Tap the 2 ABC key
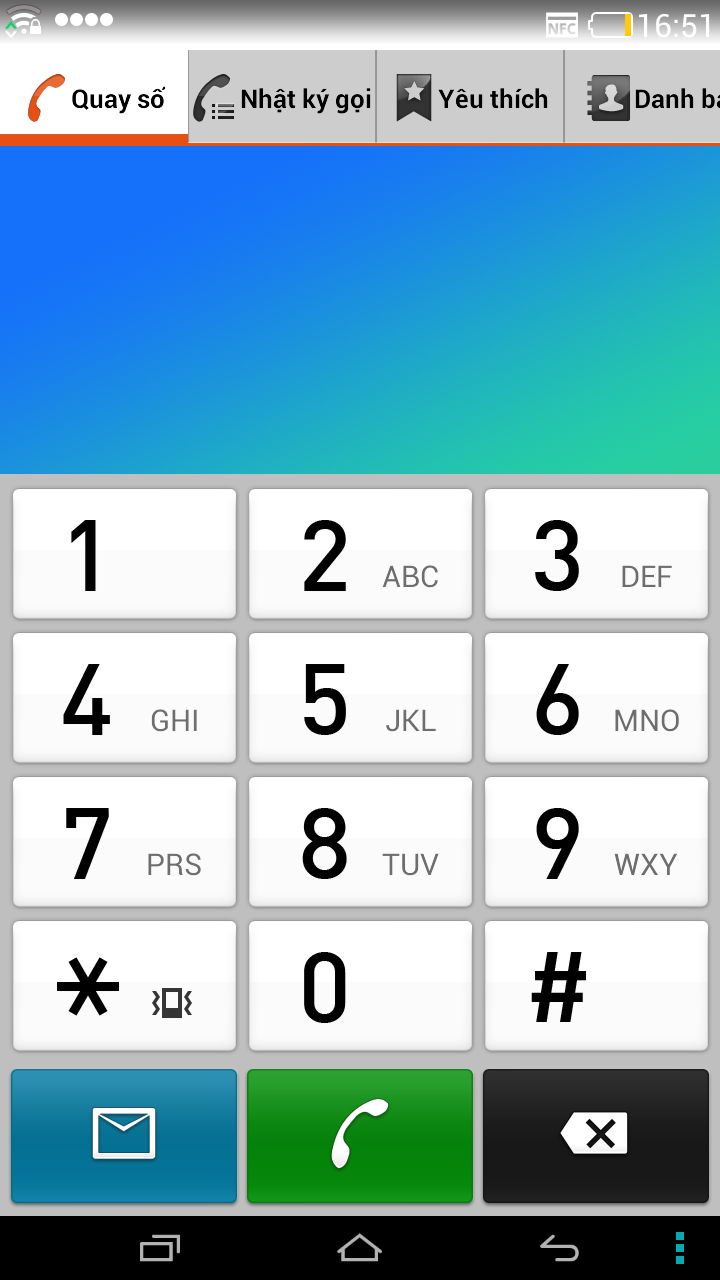This screenshot has height=1280, width=720. 360,554
